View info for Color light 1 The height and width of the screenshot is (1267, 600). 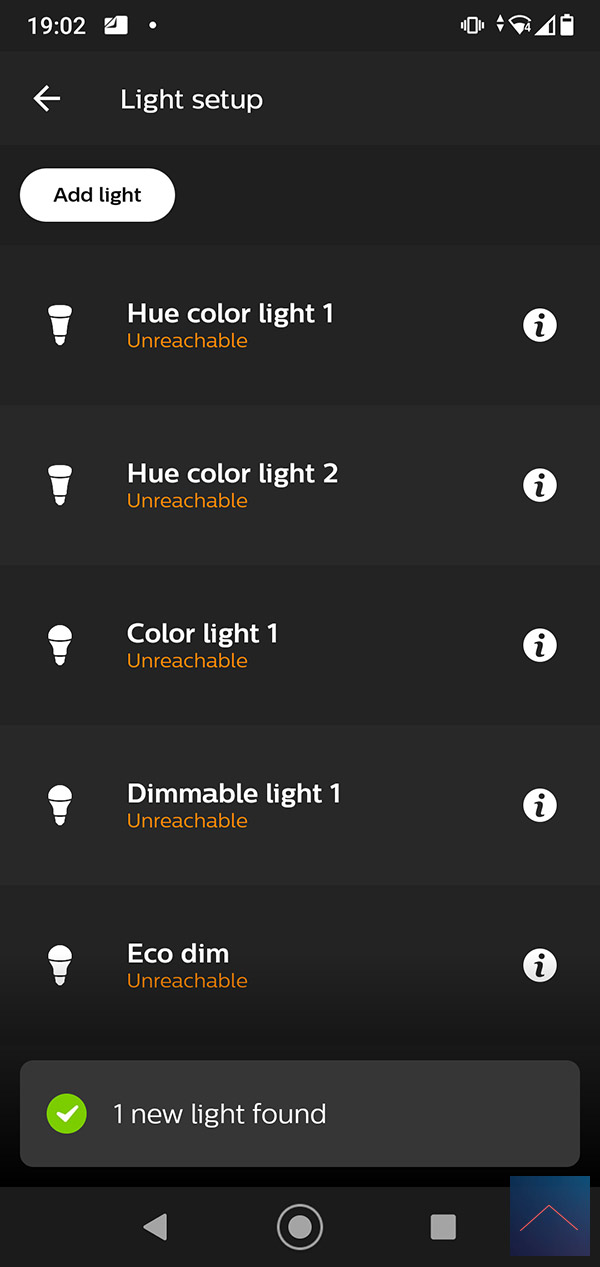pos(540,645)
